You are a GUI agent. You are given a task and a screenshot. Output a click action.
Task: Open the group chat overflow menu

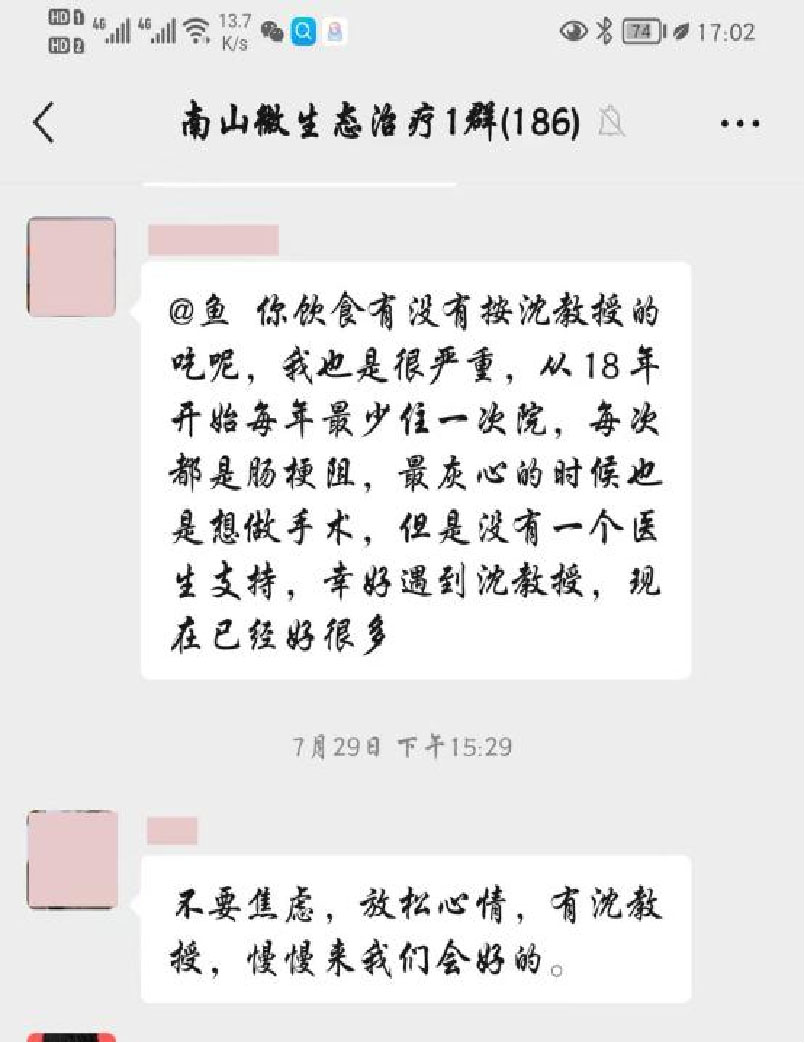pyautogui.click(x=740, y=124)
